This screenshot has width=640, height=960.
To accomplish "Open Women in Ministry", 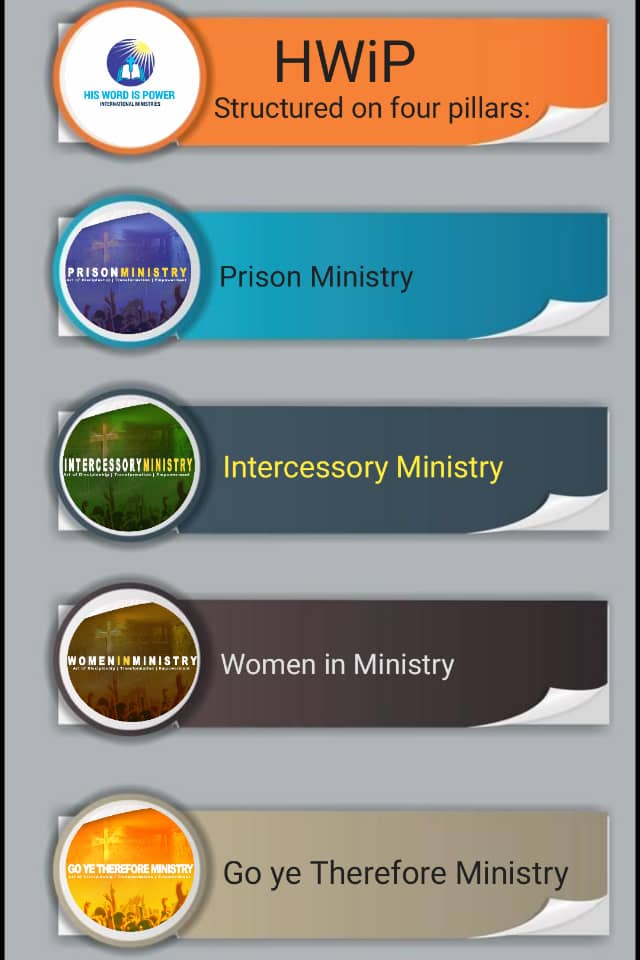I will (x=337, y=664).
